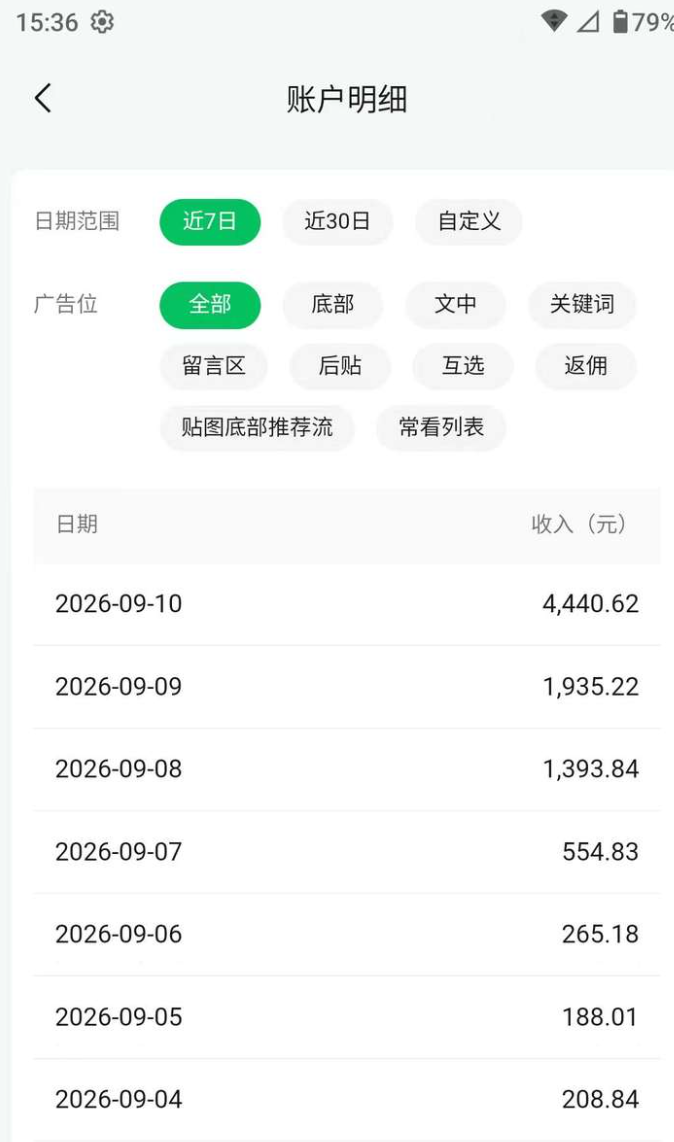
Task: Filter by 返佣 ad slot
Action: click(586, 366)
